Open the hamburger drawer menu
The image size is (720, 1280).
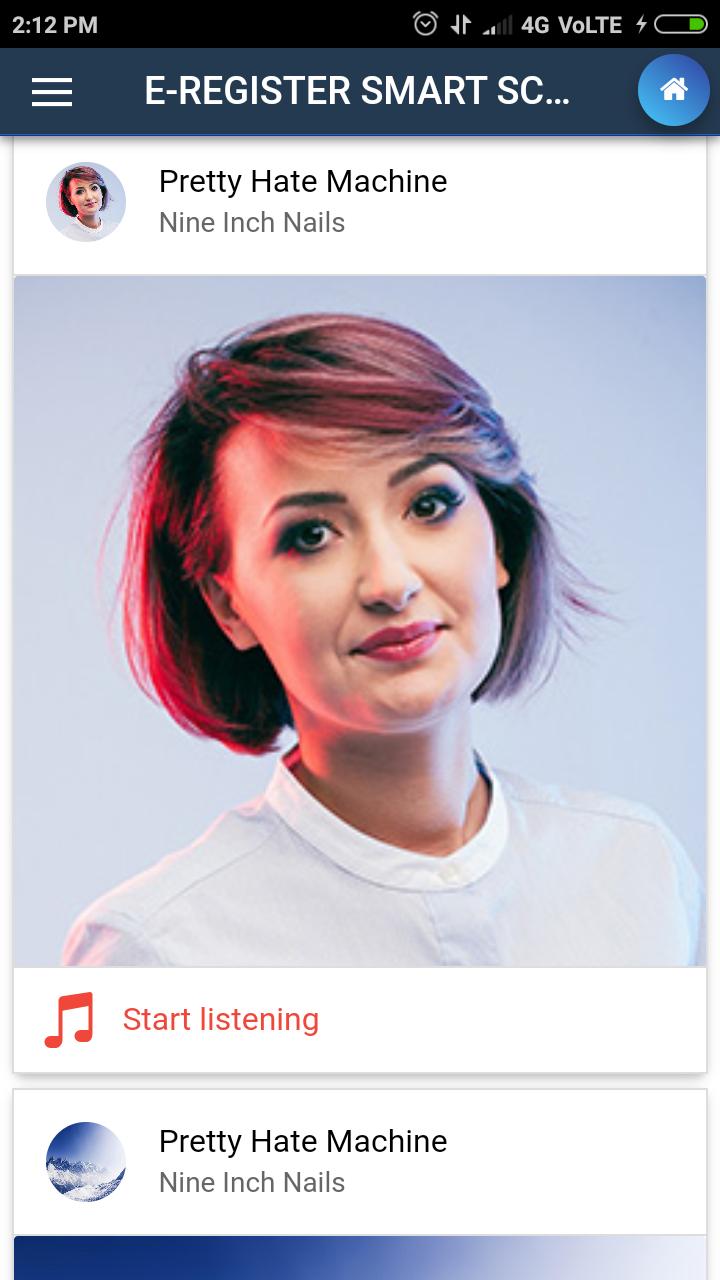52,92
